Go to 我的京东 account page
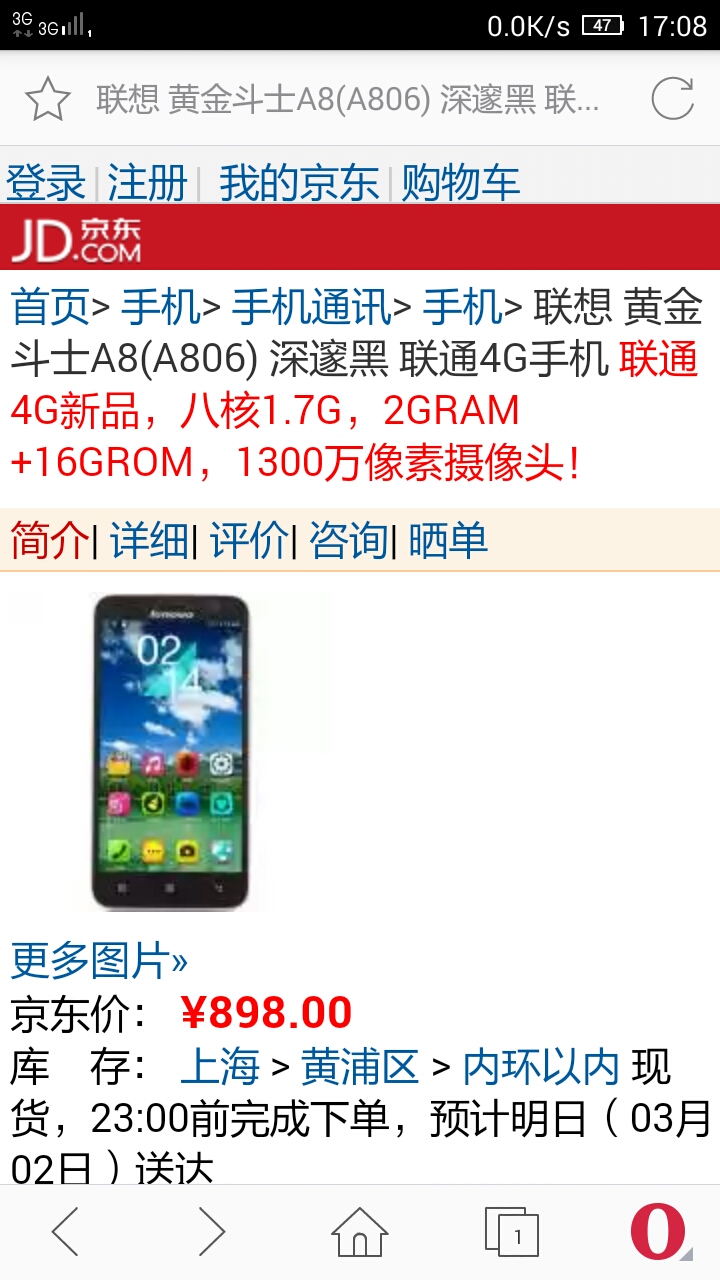The image size is (720, 1280). coord(299,184)
